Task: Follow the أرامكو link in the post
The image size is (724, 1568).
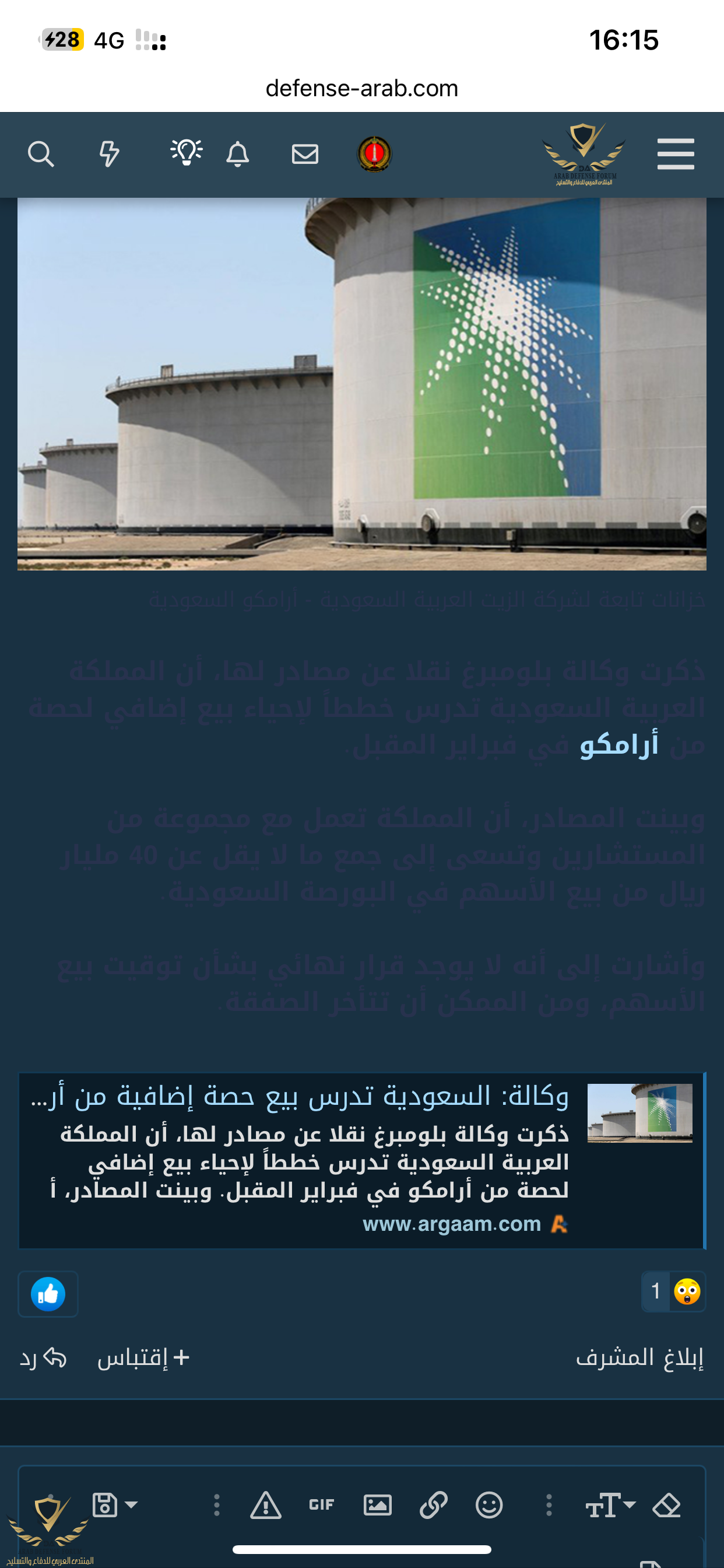Action: [618, 744]
